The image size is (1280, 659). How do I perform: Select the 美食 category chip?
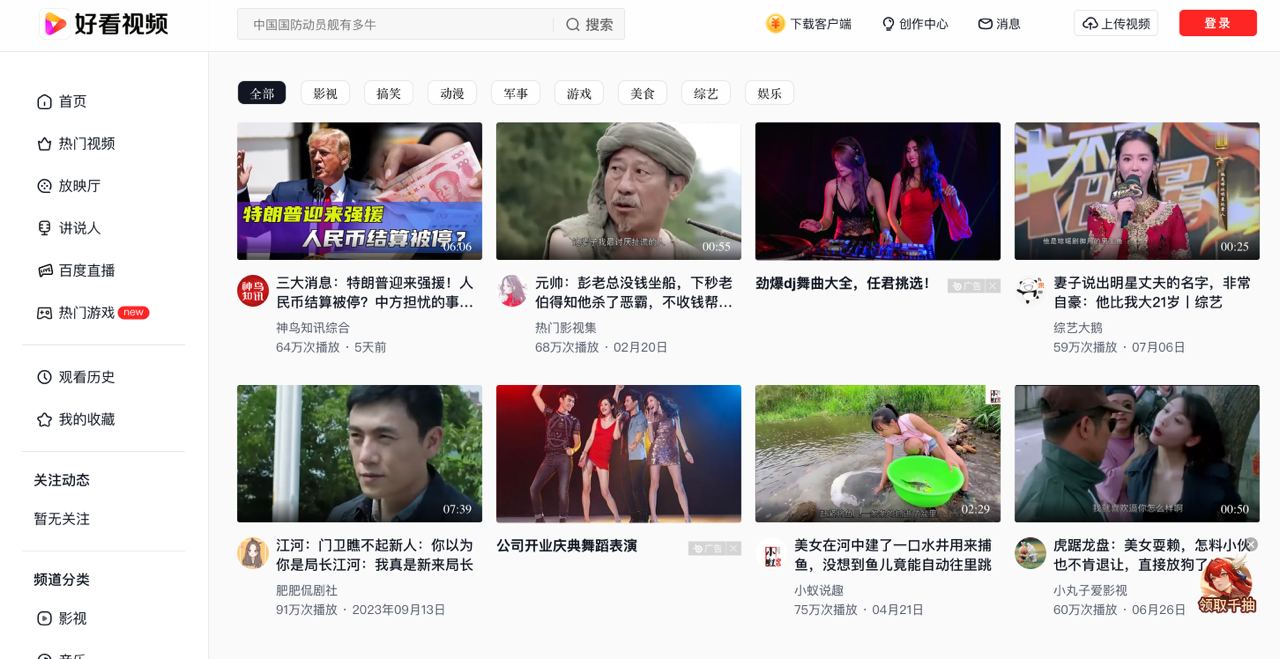(x=642, y=93)
